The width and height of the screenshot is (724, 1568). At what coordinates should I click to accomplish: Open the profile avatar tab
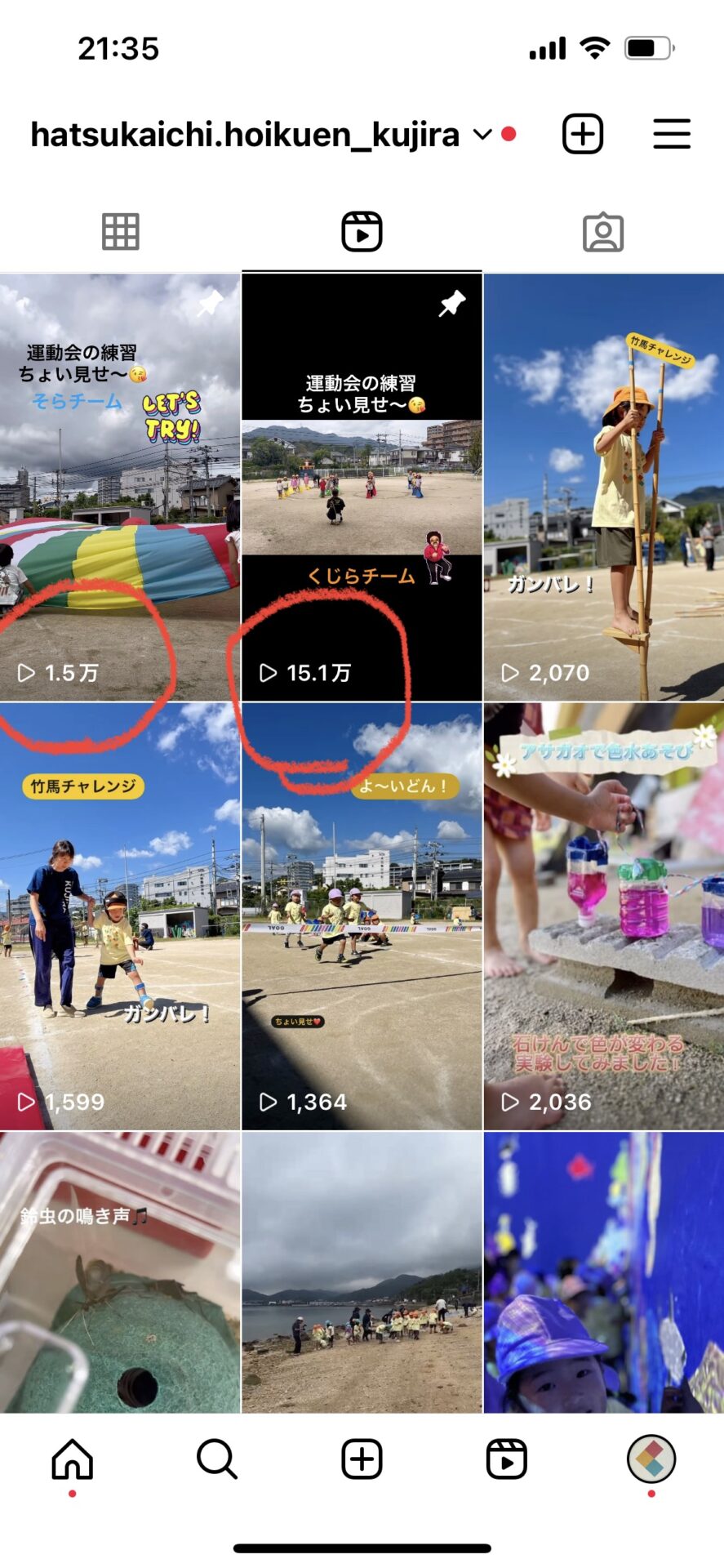pyautogui.click(x=651, y=1459)
